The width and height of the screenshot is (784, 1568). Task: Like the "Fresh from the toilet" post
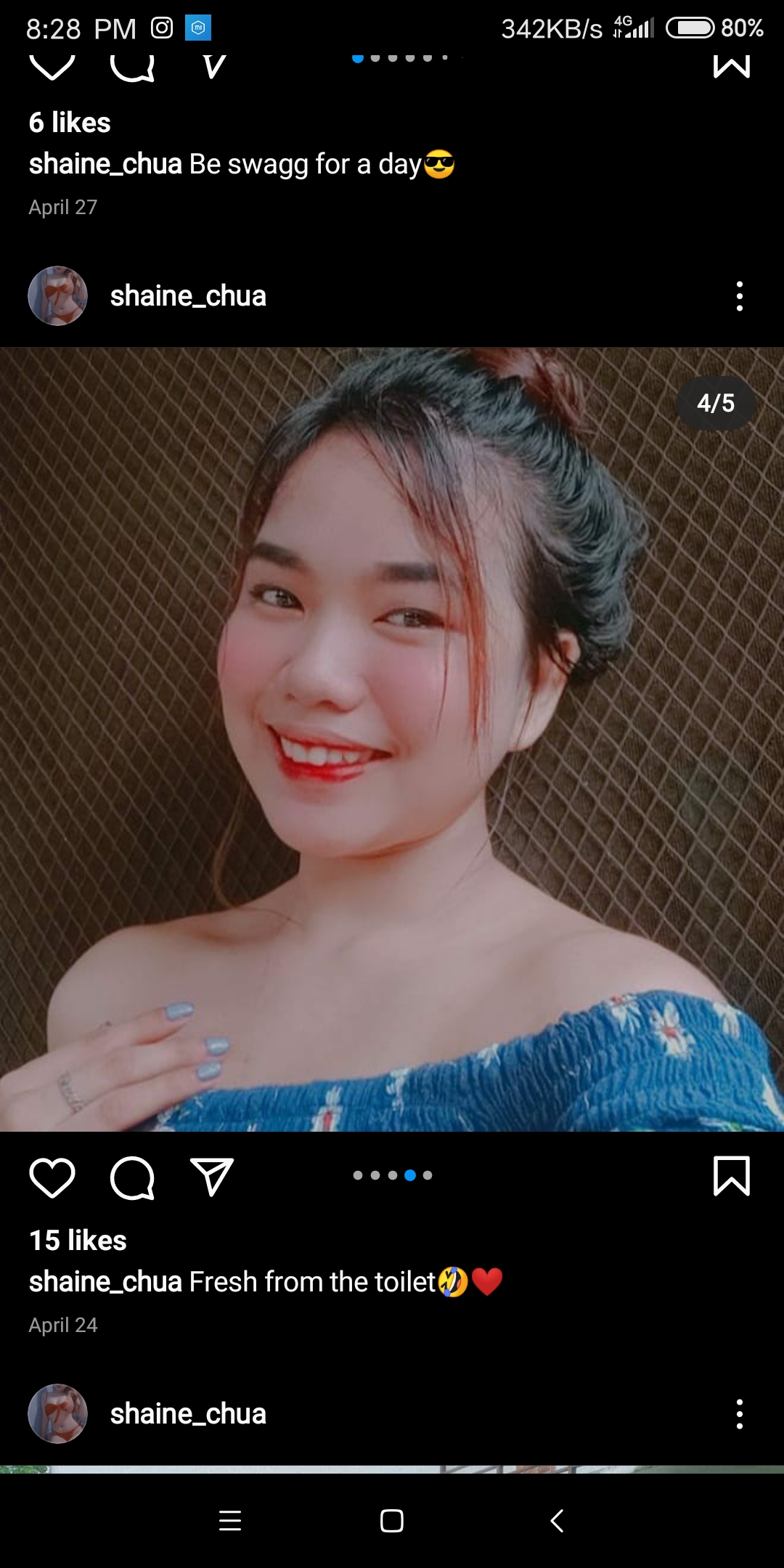52,1177
